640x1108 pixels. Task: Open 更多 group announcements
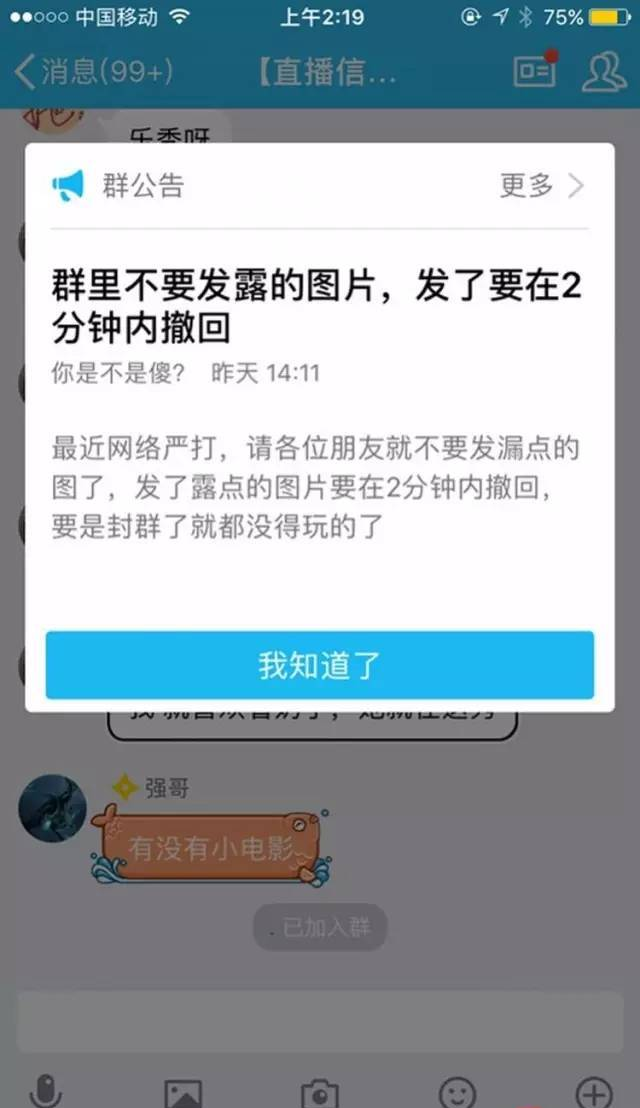pyautogui.click(x=542, y=186)
